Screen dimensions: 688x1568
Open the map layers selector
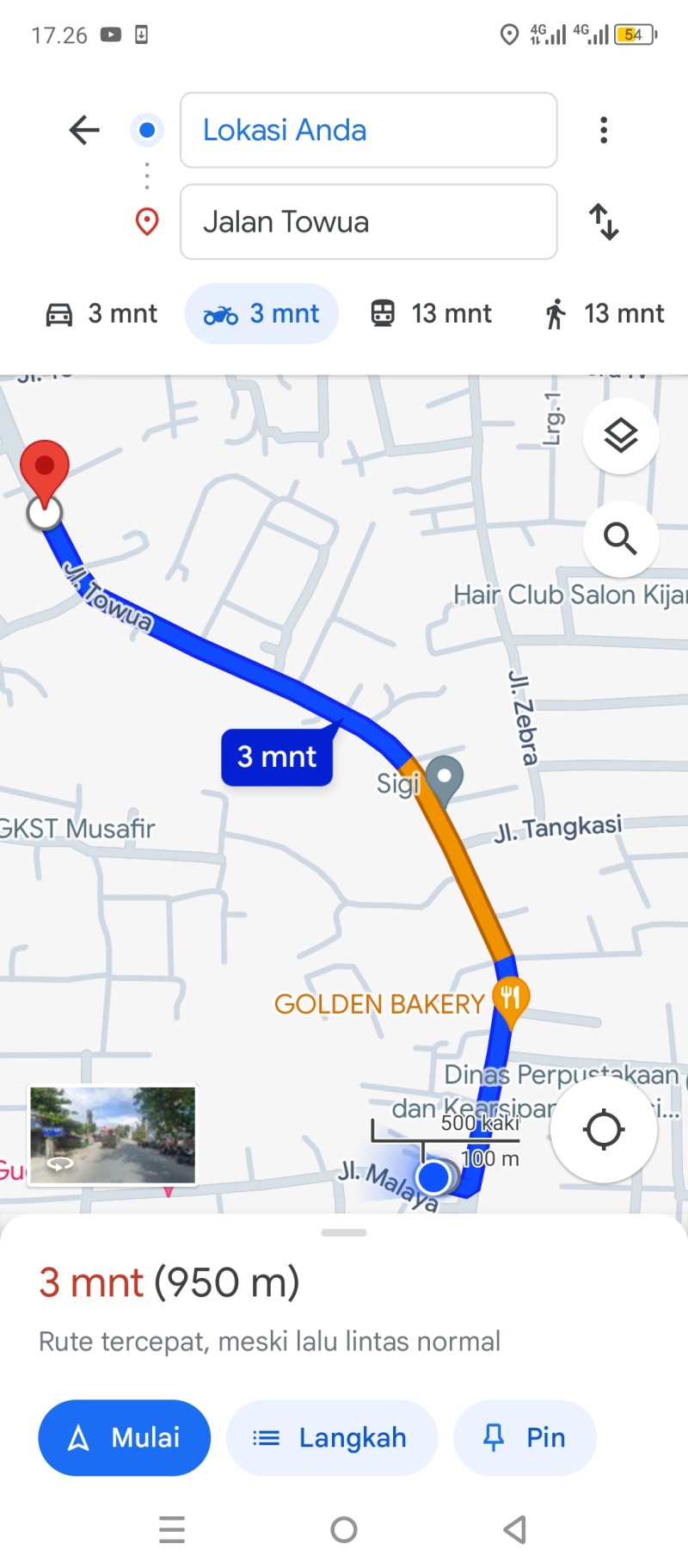click(621, 435)
